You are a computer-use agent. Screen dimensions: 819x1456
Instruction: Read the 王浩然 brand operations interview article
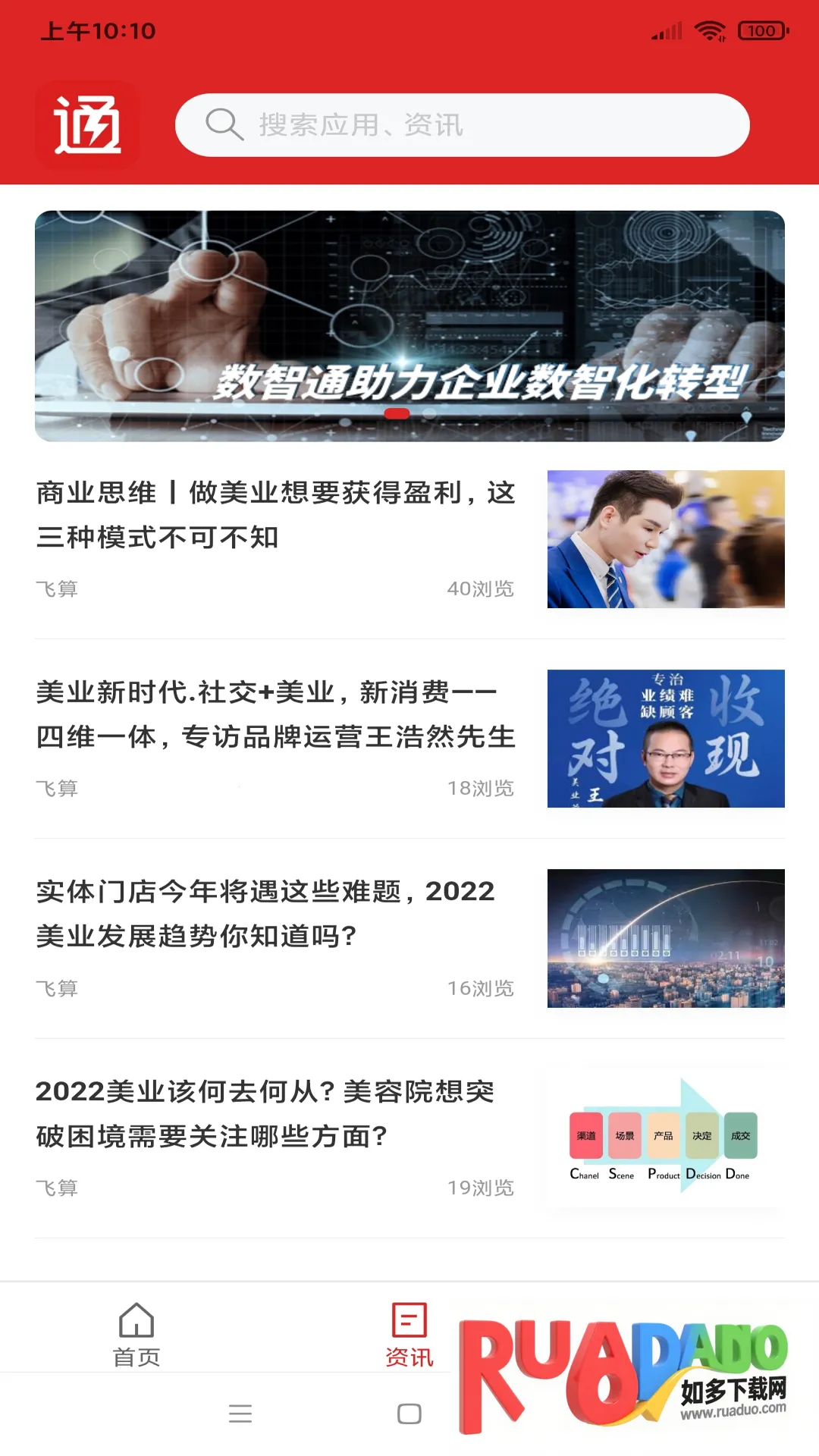pyautogui.click(x=275, y=714)
